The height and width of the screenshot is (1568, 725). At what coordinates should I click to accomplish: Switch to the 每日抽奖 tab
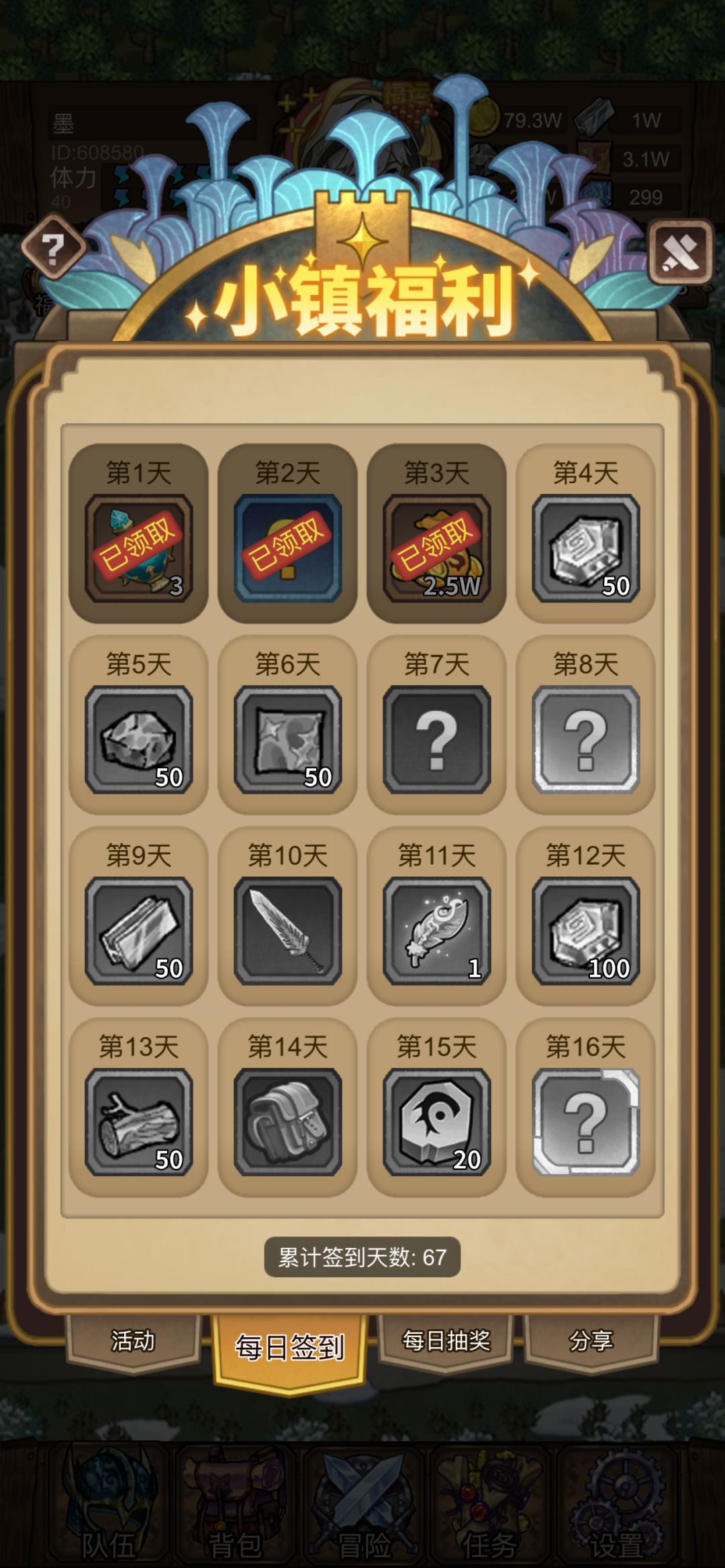pos(446,1341)
